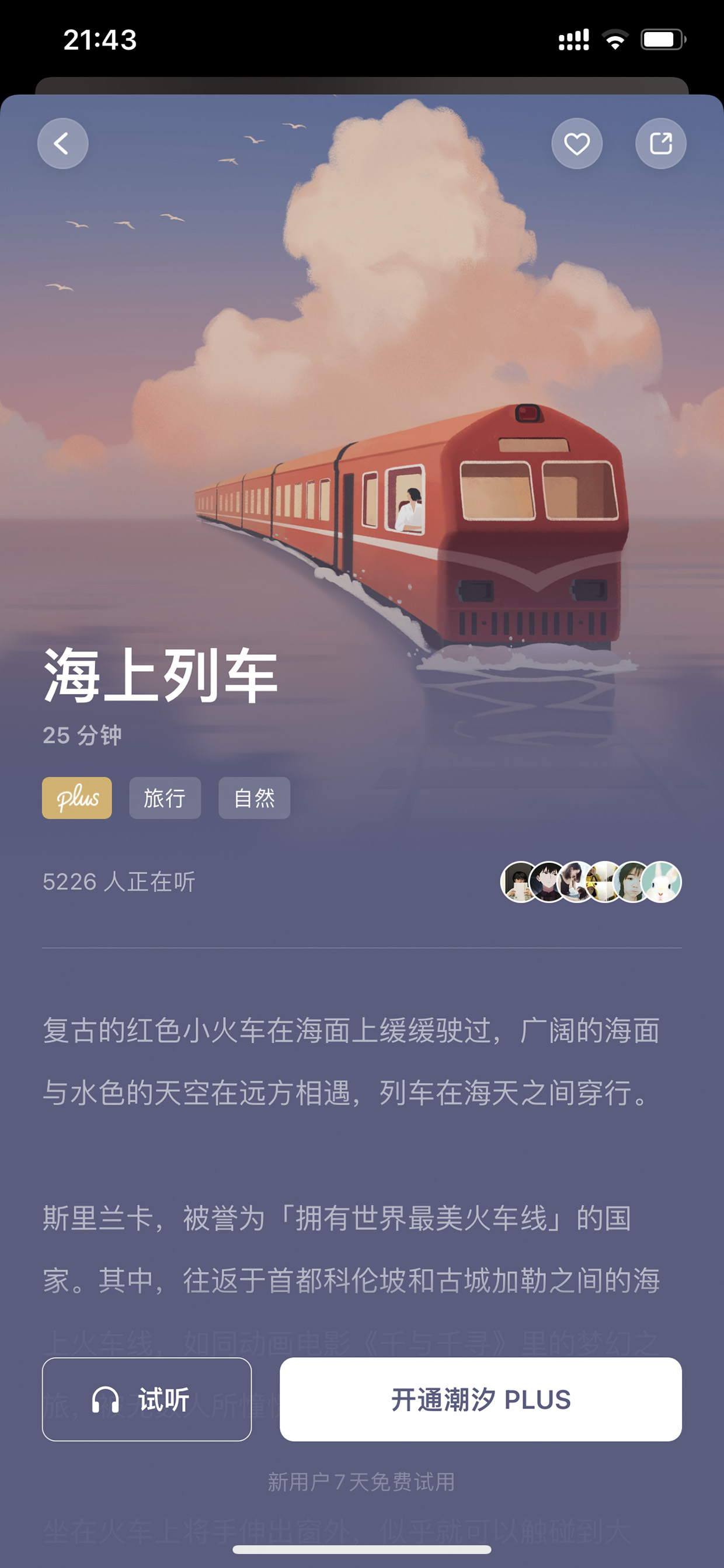Select the 旅行 tag chip
The height and width of the screenshot is (1568, 724).
[x=165, y=797]
